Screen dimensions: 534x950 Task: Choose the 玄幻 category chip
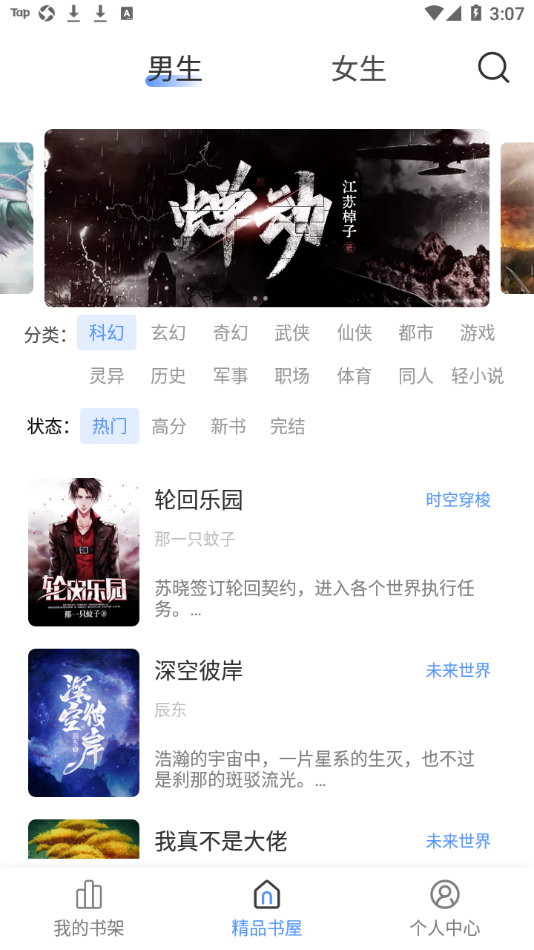click(169, 333)
